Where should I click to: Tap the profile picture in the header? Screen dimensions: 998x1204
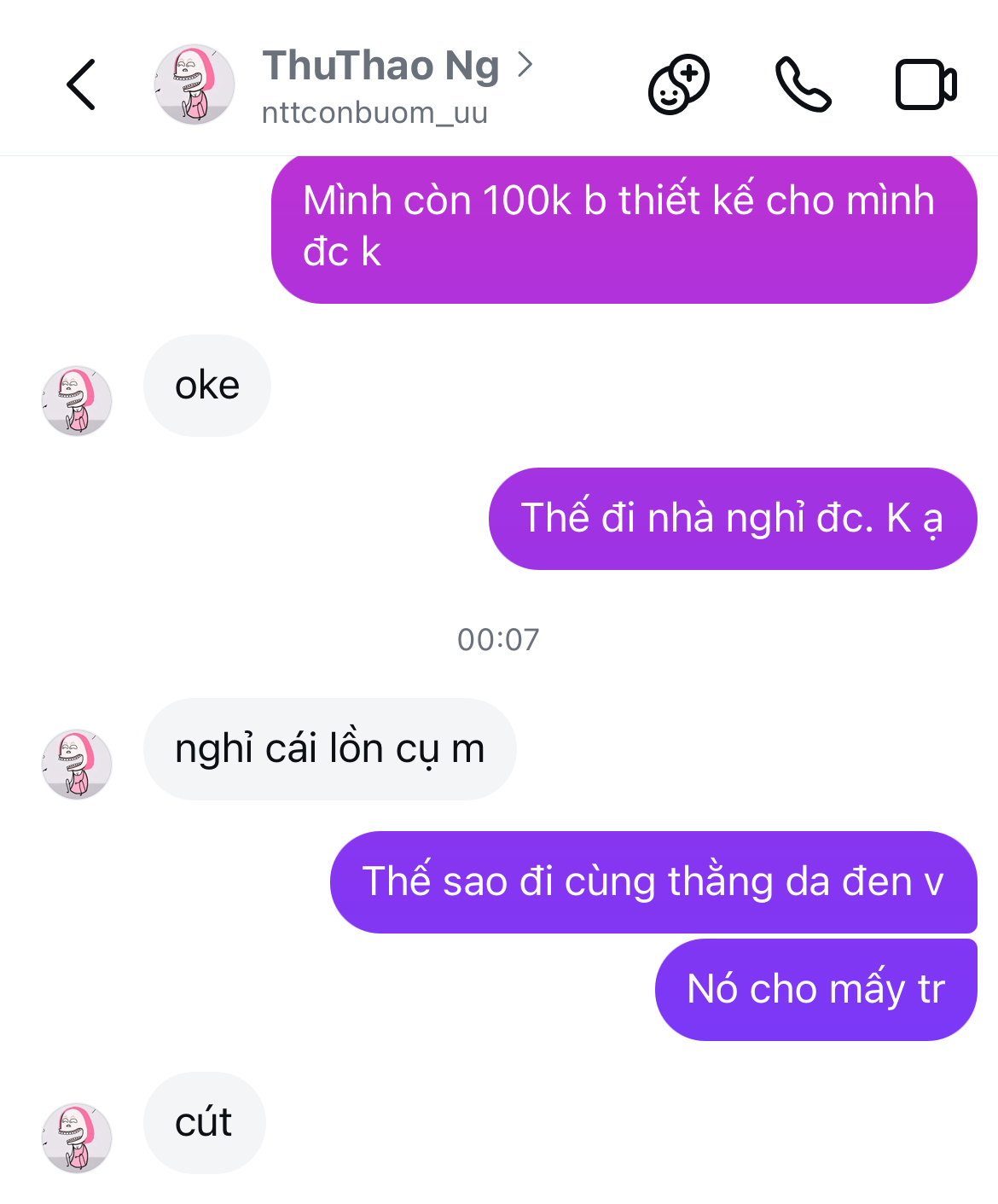[194, 84]
